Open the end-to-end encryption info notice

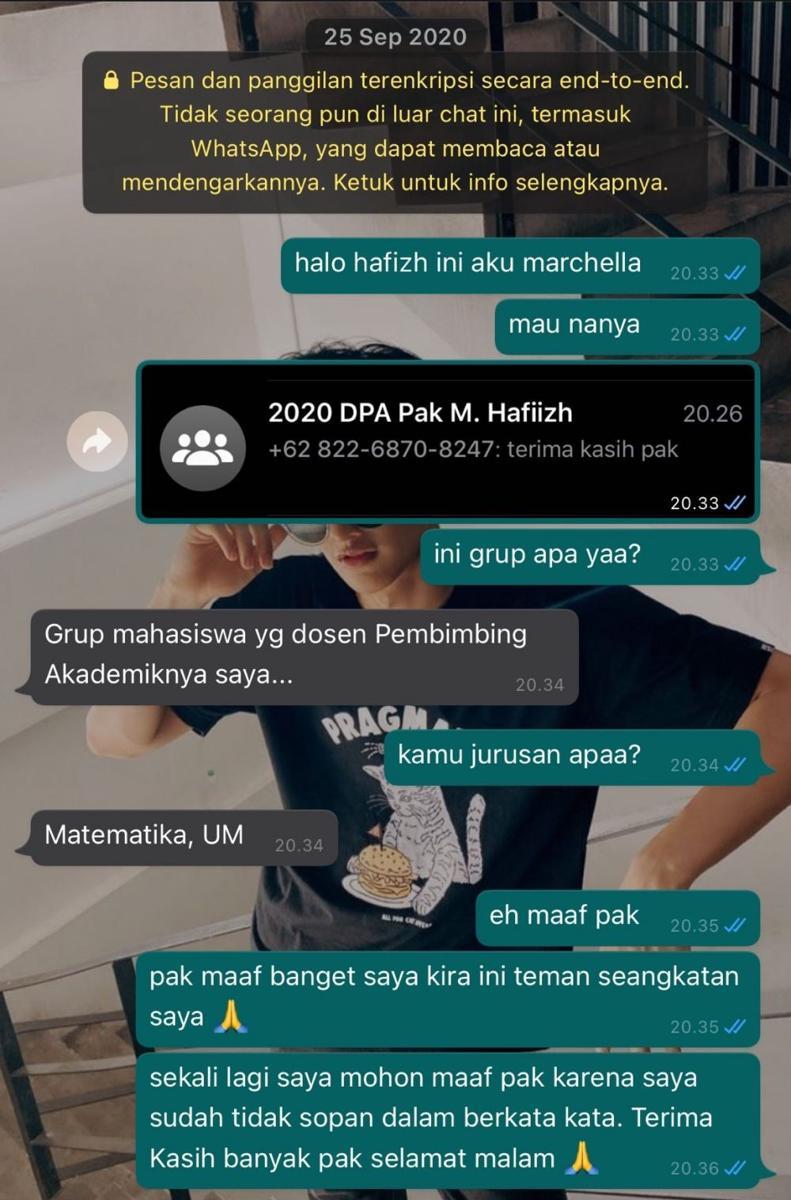pos(395,132)
